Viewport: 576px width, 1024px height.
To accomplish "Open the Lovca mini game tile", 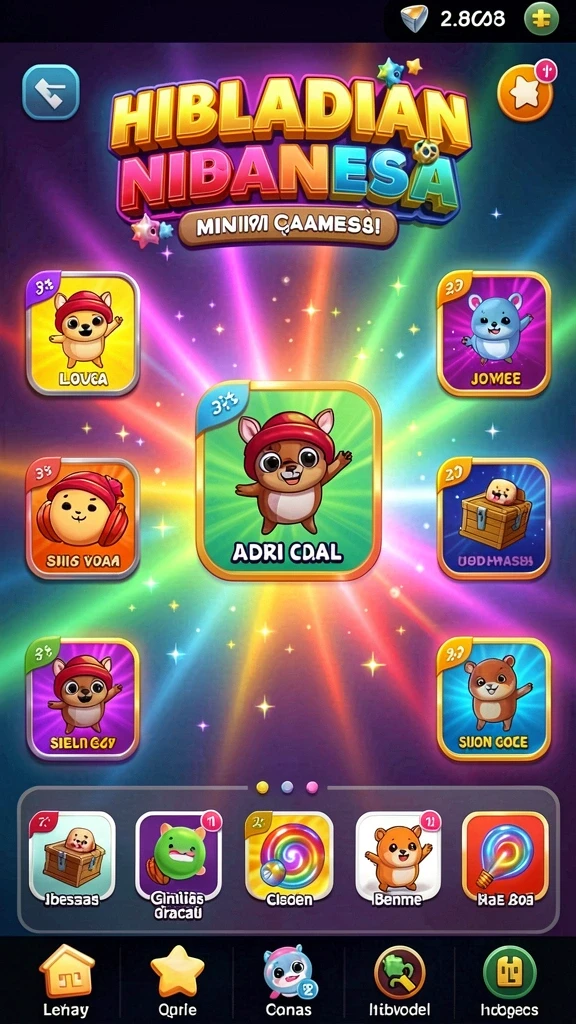I will (x=83, y=333).
